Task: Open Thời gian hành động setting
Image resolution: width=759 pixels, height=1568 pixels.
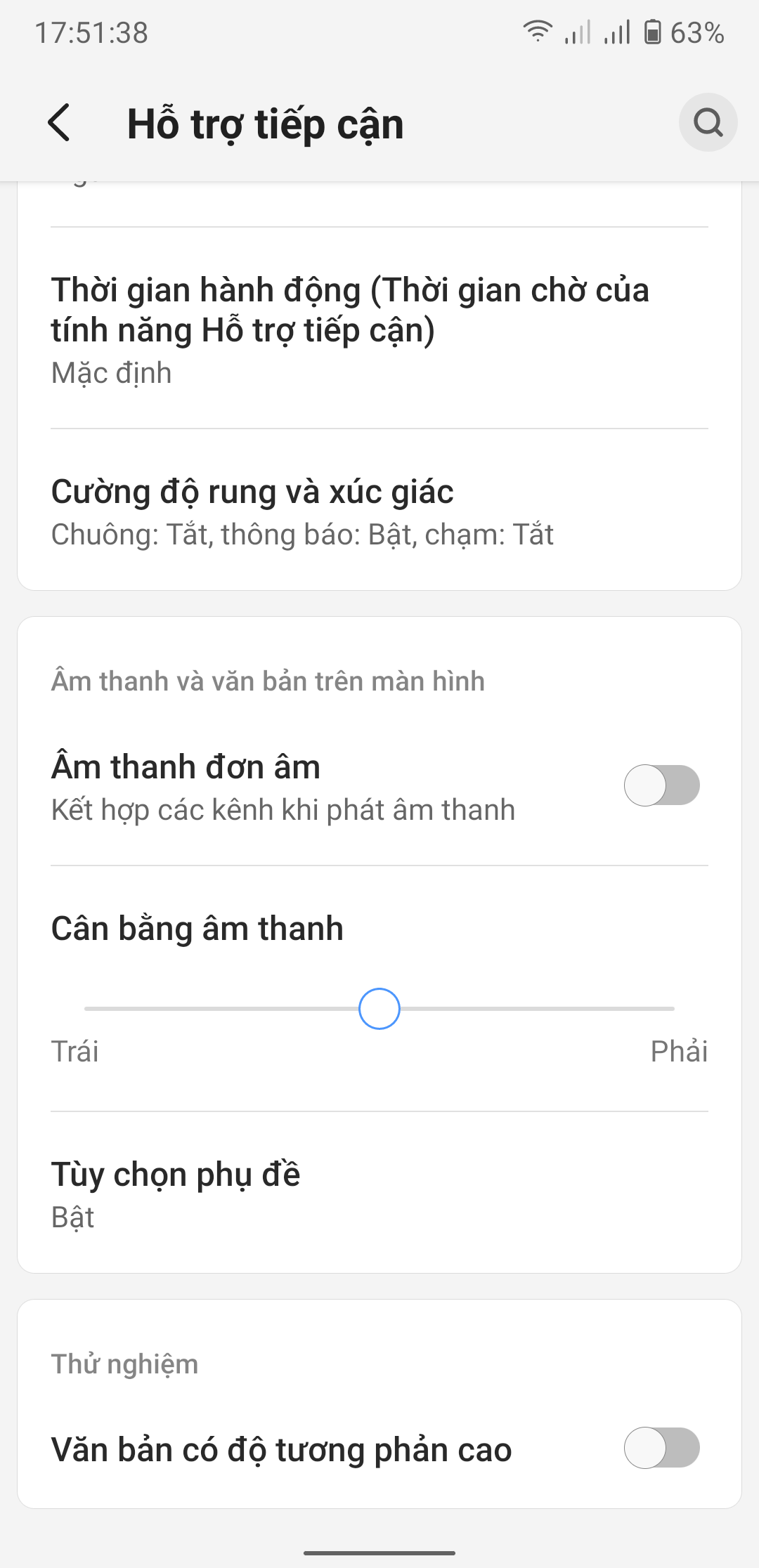Action: point(379,329)
